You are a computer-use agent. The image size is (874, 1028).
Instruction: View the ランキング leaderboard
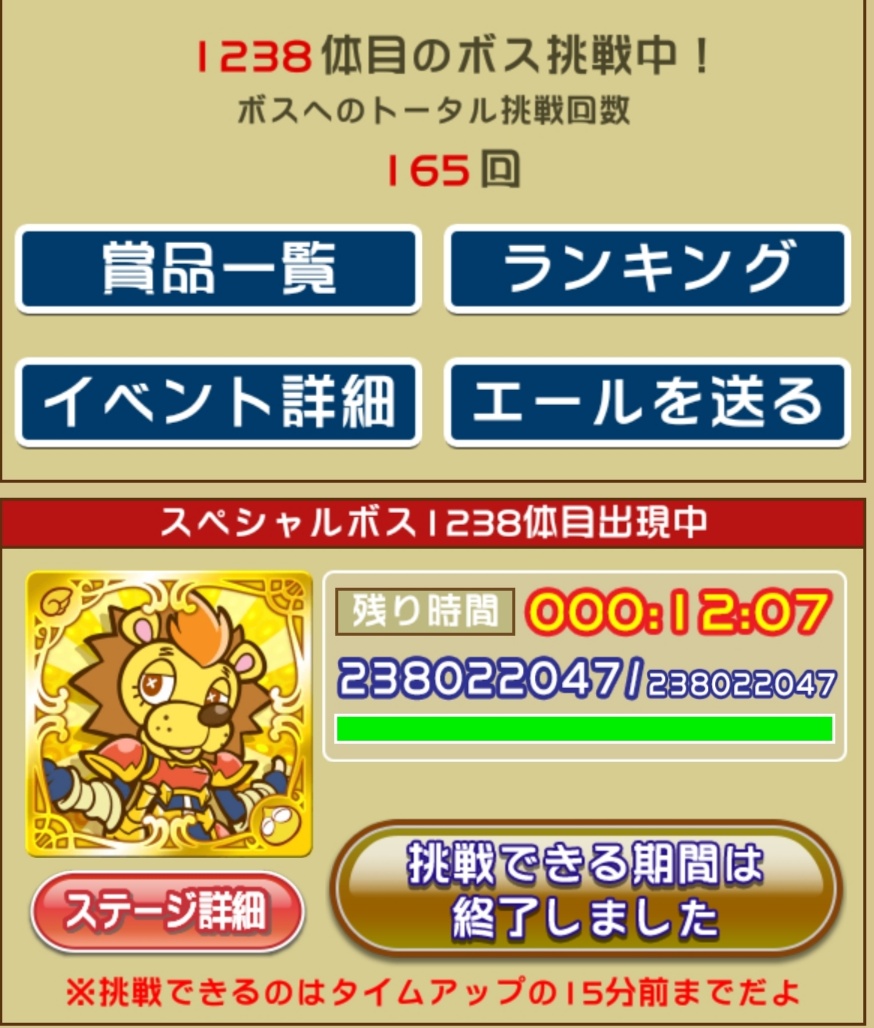[x=647, y=269]
